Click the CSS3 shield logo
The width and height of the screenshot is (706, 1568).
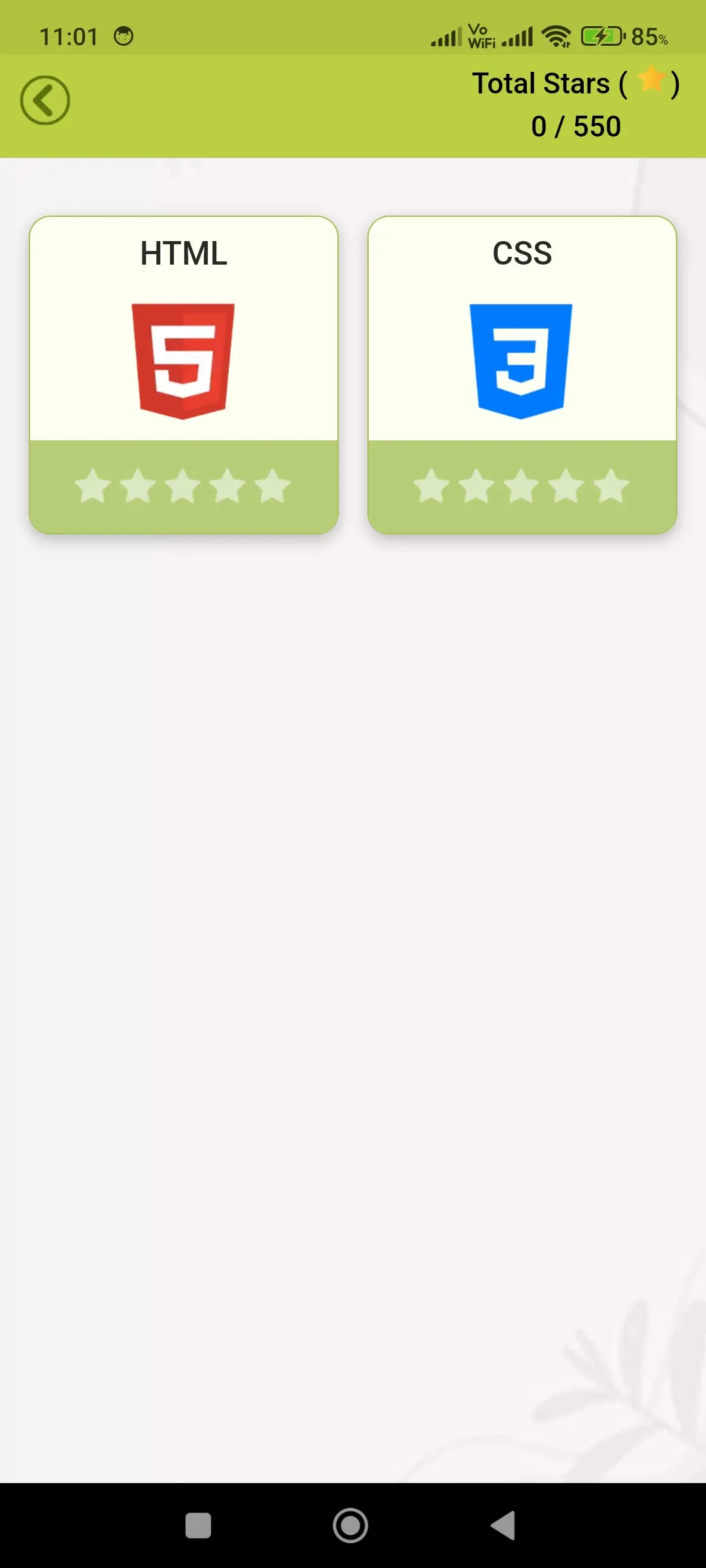tap(521, 359)
